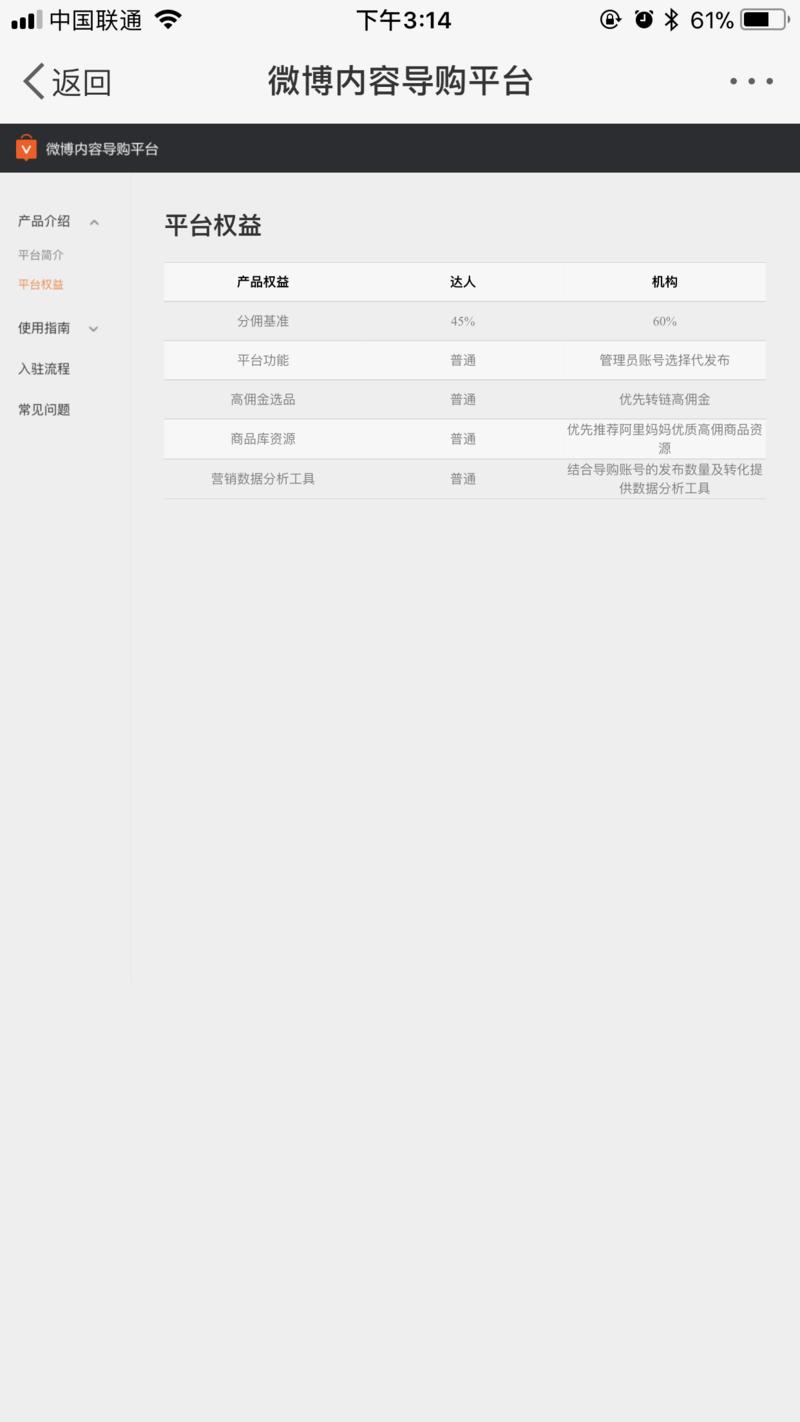This screenshot has width=800, height=1422.
Task: Click the 达人 column header
Action: coord(463,281)
